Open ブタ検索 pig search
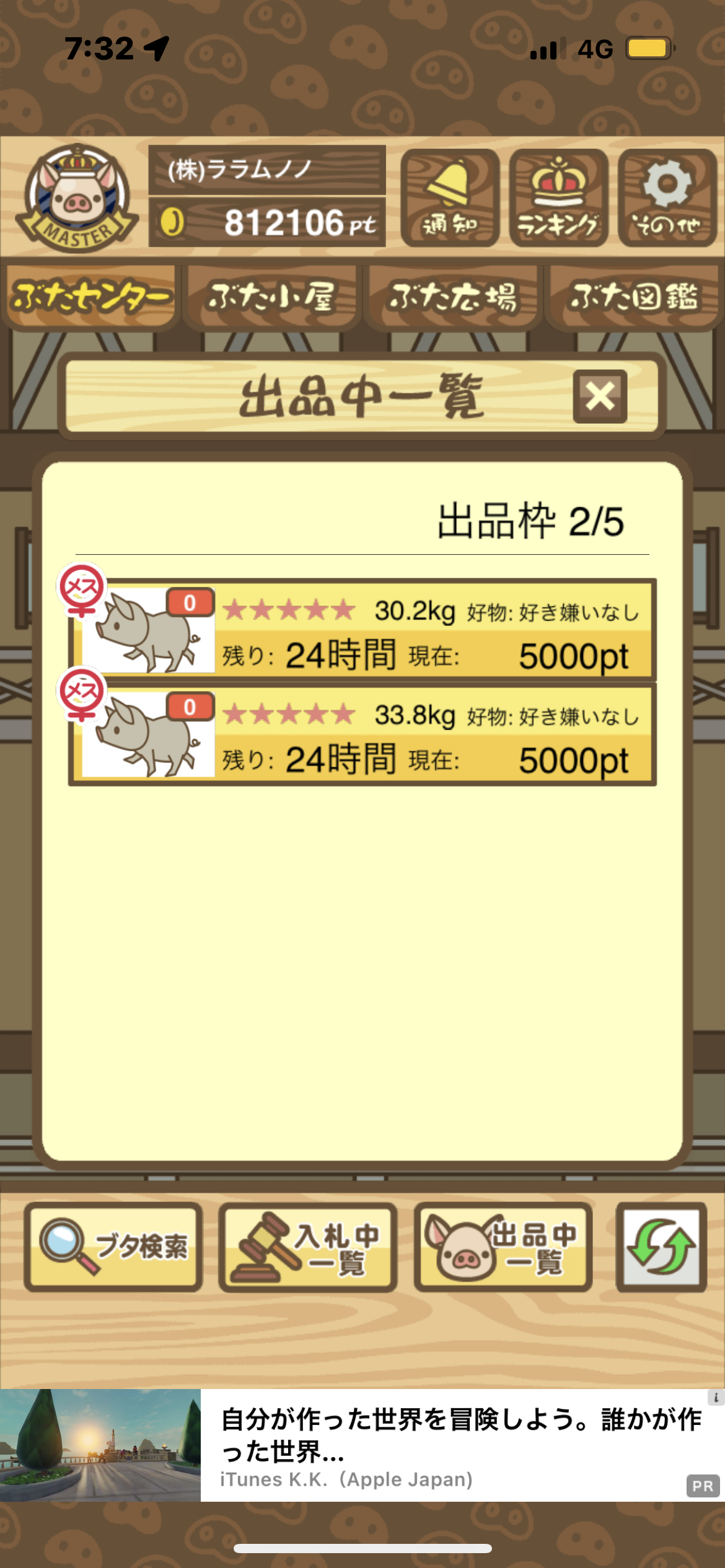This screenshot has height=1568, width=725. [x=113, y=1247]
